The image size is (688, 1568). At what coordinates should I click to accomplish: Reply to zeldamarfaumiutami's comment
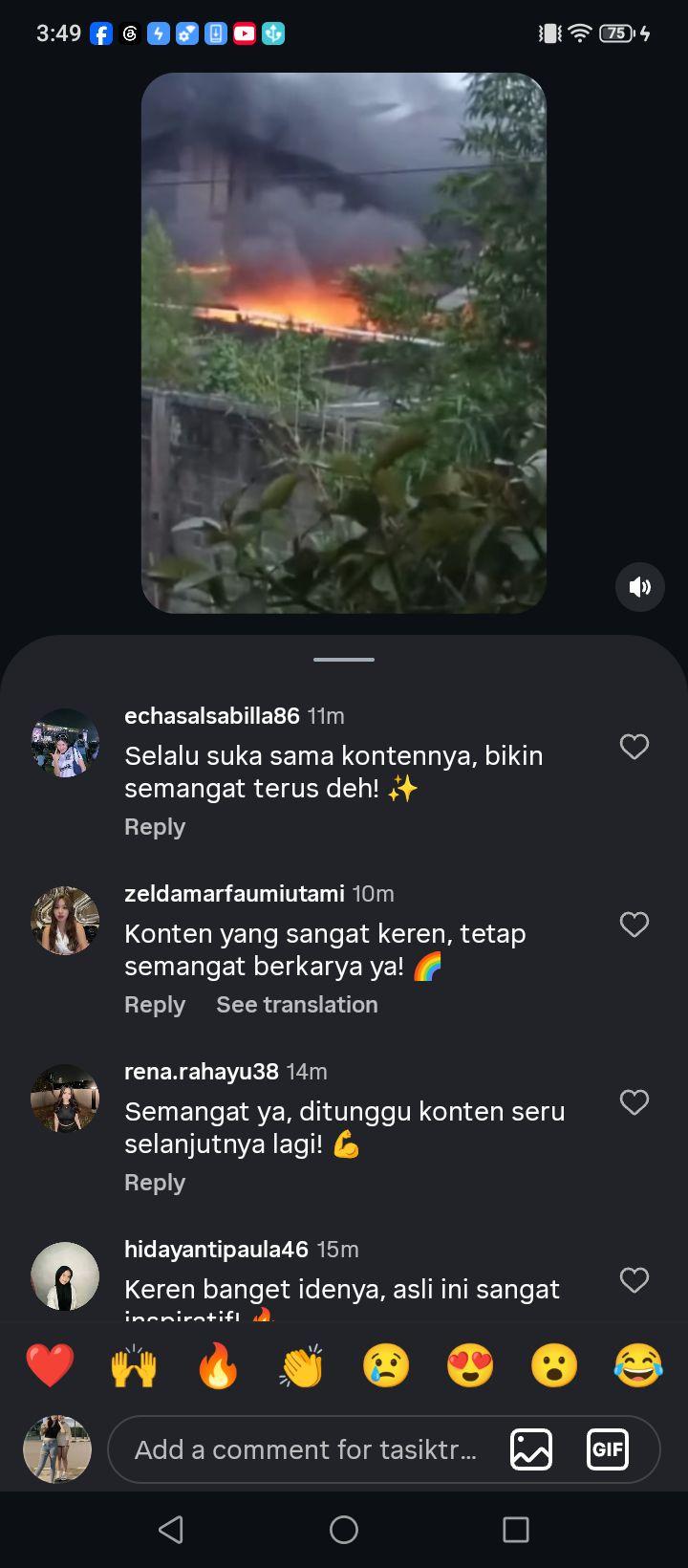point(155,1005)
